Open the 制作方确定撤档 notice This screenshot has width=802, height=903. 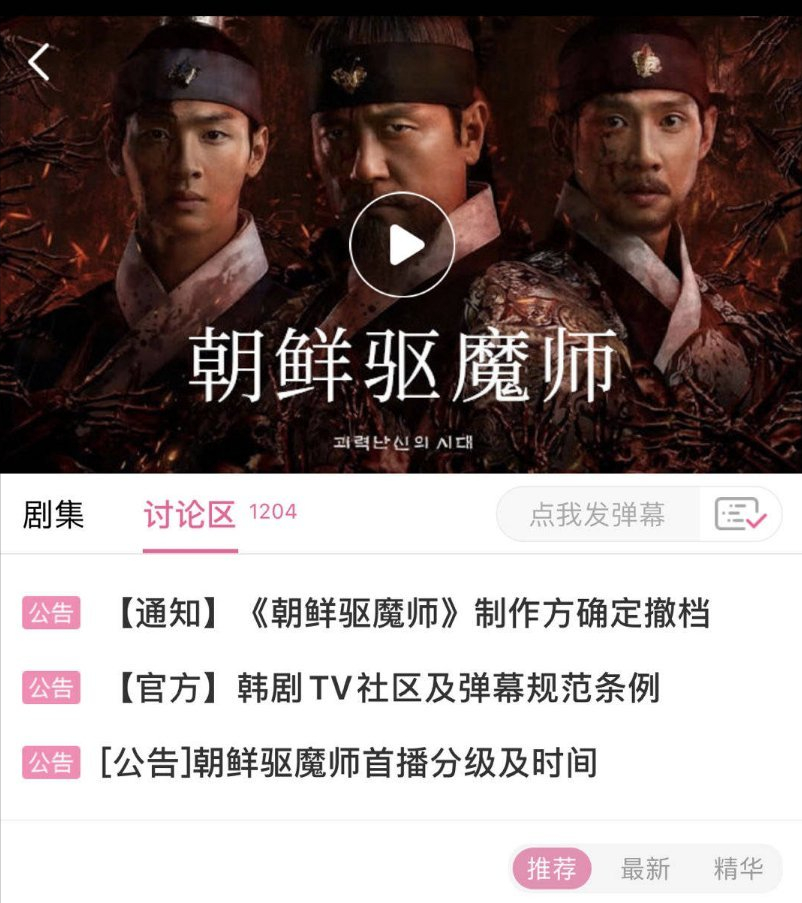(x=412, y=613)
